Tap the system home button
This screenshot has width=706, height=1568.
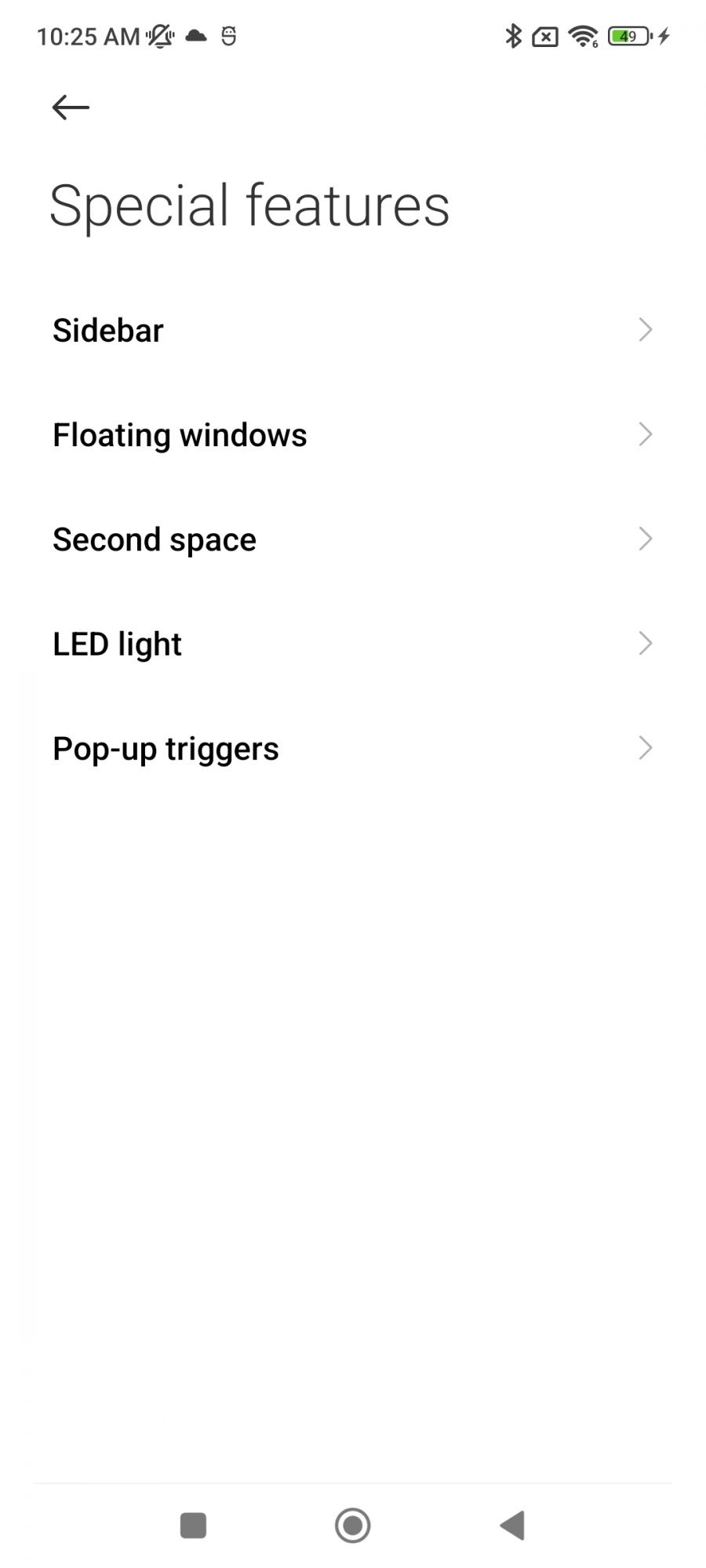point(352,1526)
